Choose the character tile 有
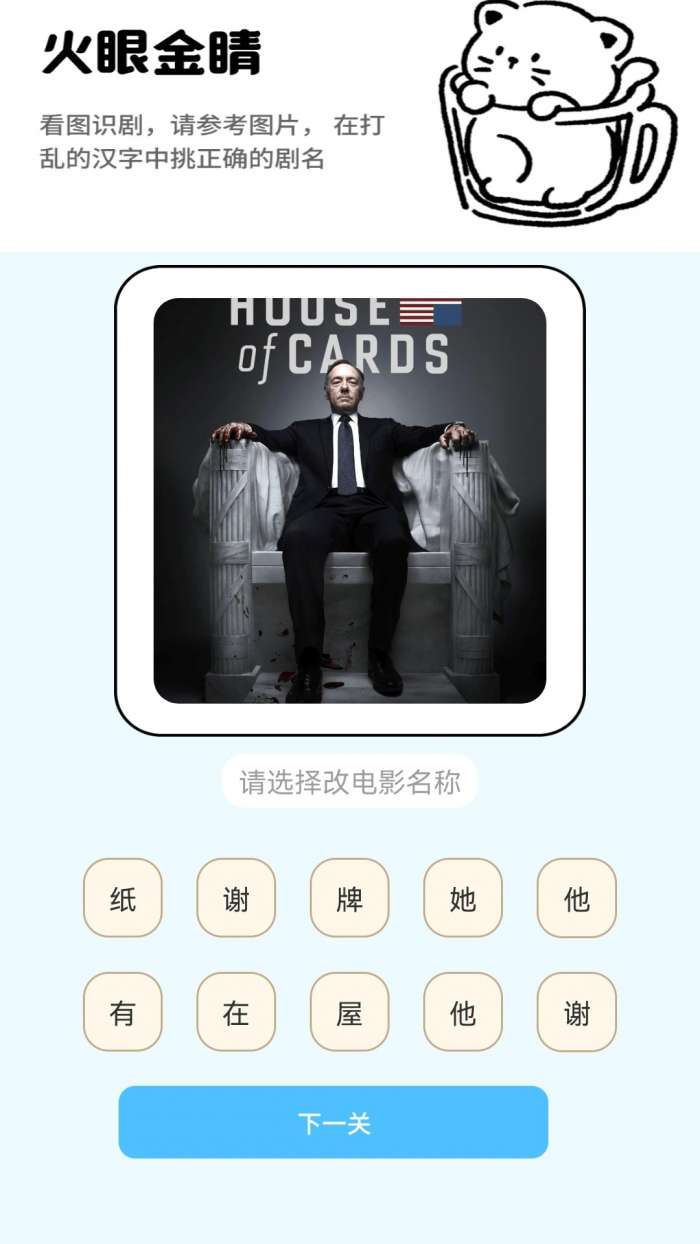Screen dimensions: 700x1244 pyautogui.click(x=123, y=1012)
